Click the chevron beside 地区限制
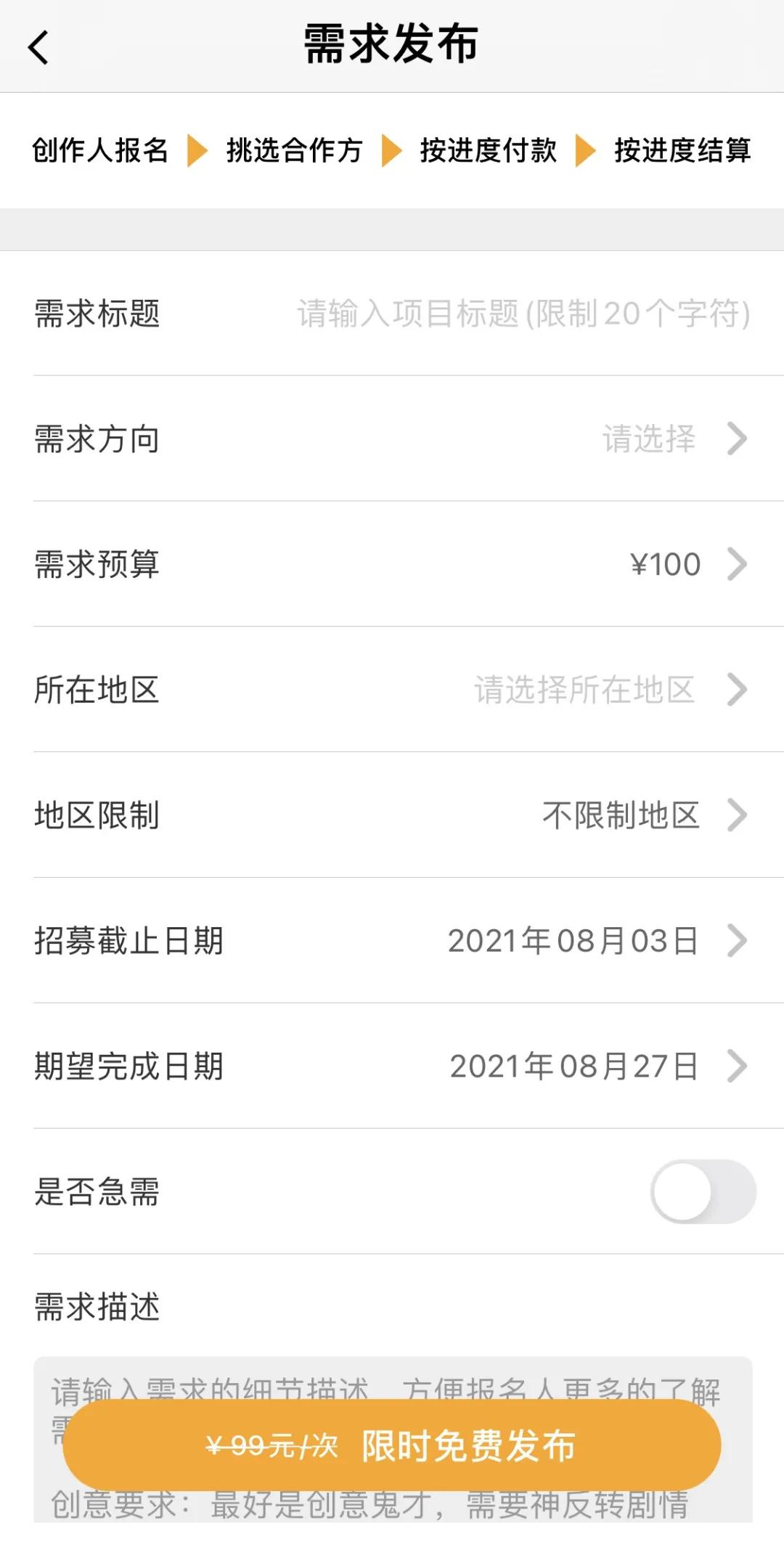 pyautogui.click(x=740, y=815)
